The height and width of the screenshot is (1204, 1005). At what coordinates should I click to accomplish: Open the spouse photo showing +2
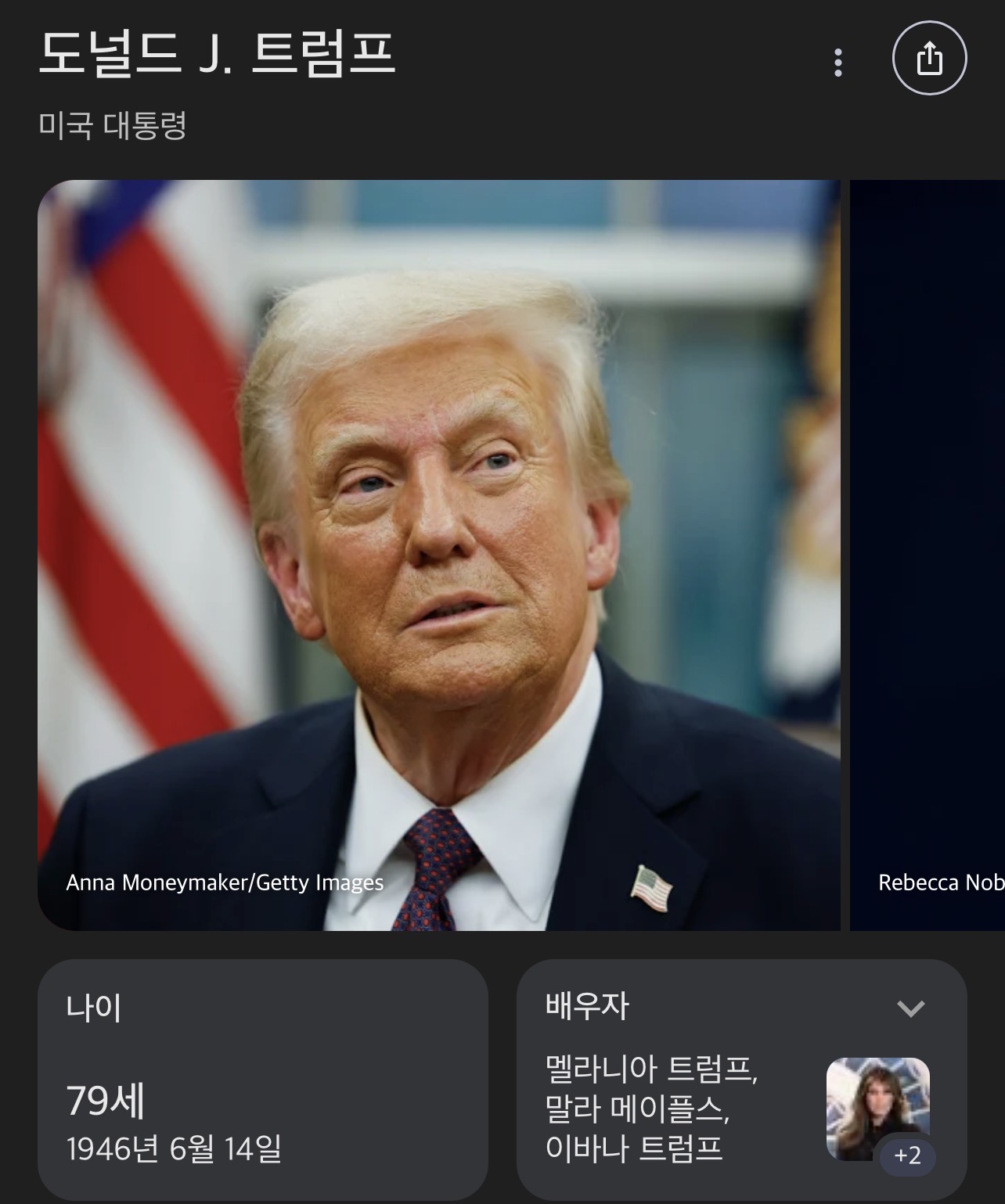878,1109
